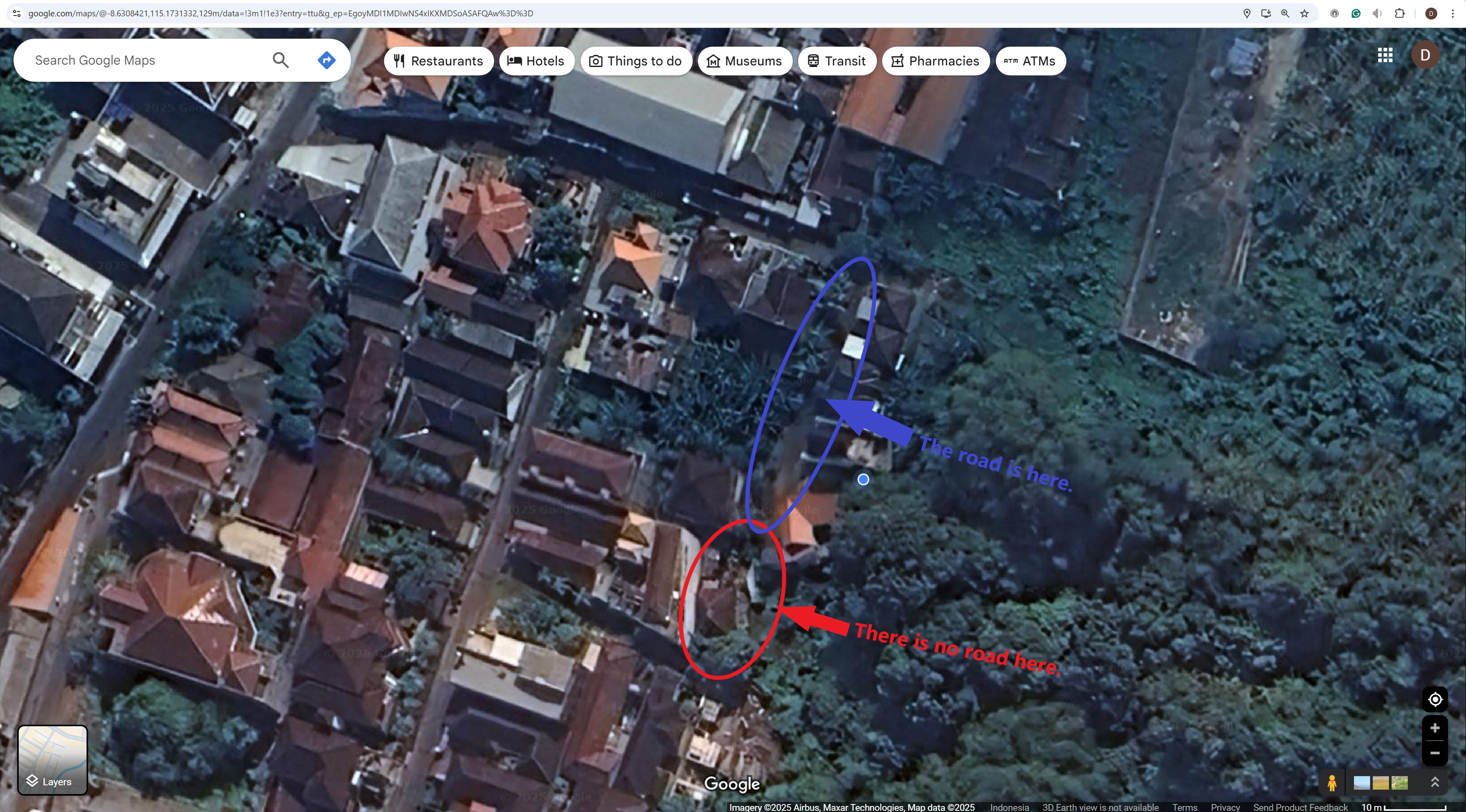
Task: Choose the Things to do chip
Action: (x=636, y=61)
